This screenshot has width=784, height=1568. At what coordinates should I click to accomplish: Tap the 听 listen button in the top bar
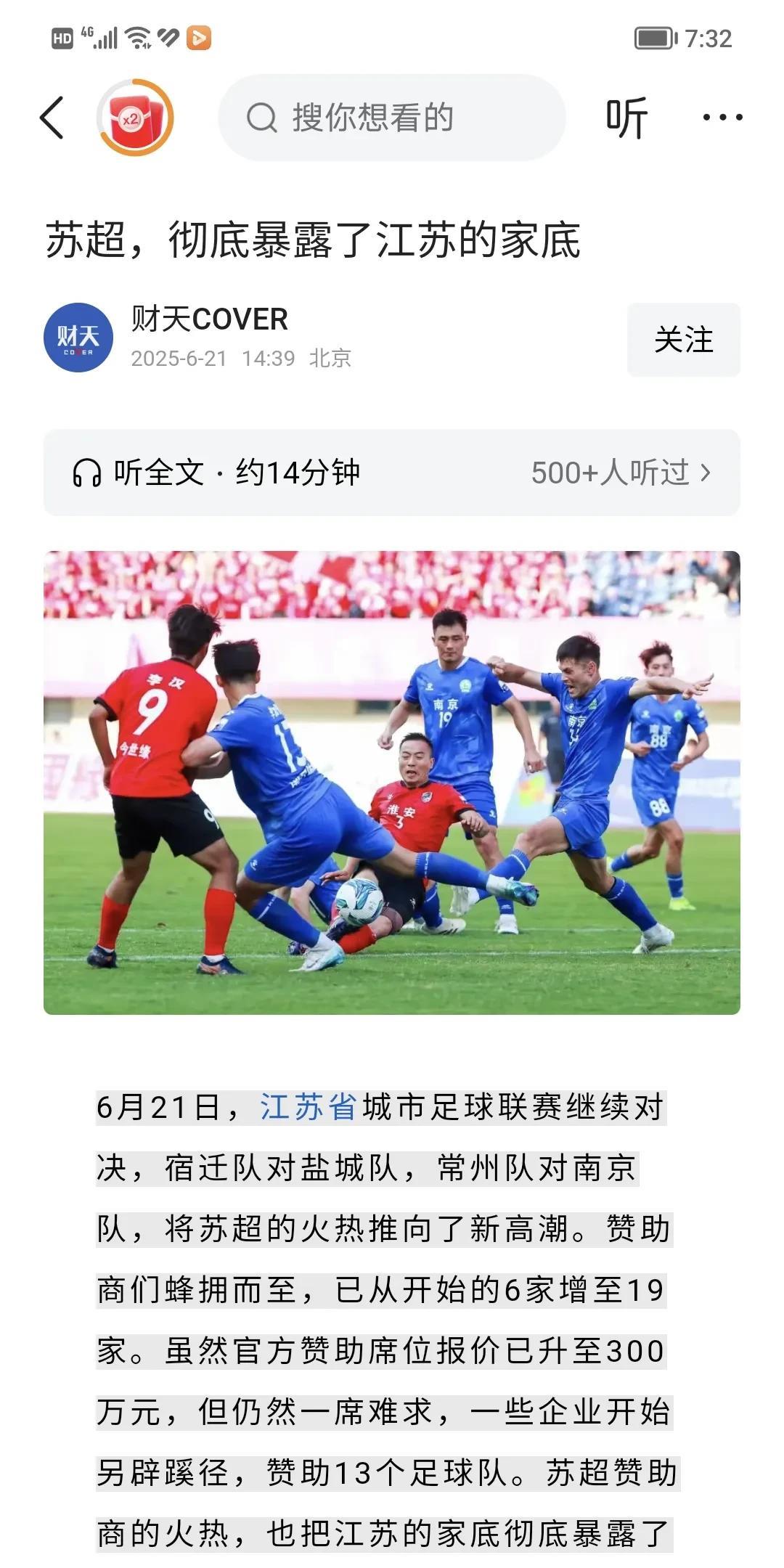click(x=626, y=118)
